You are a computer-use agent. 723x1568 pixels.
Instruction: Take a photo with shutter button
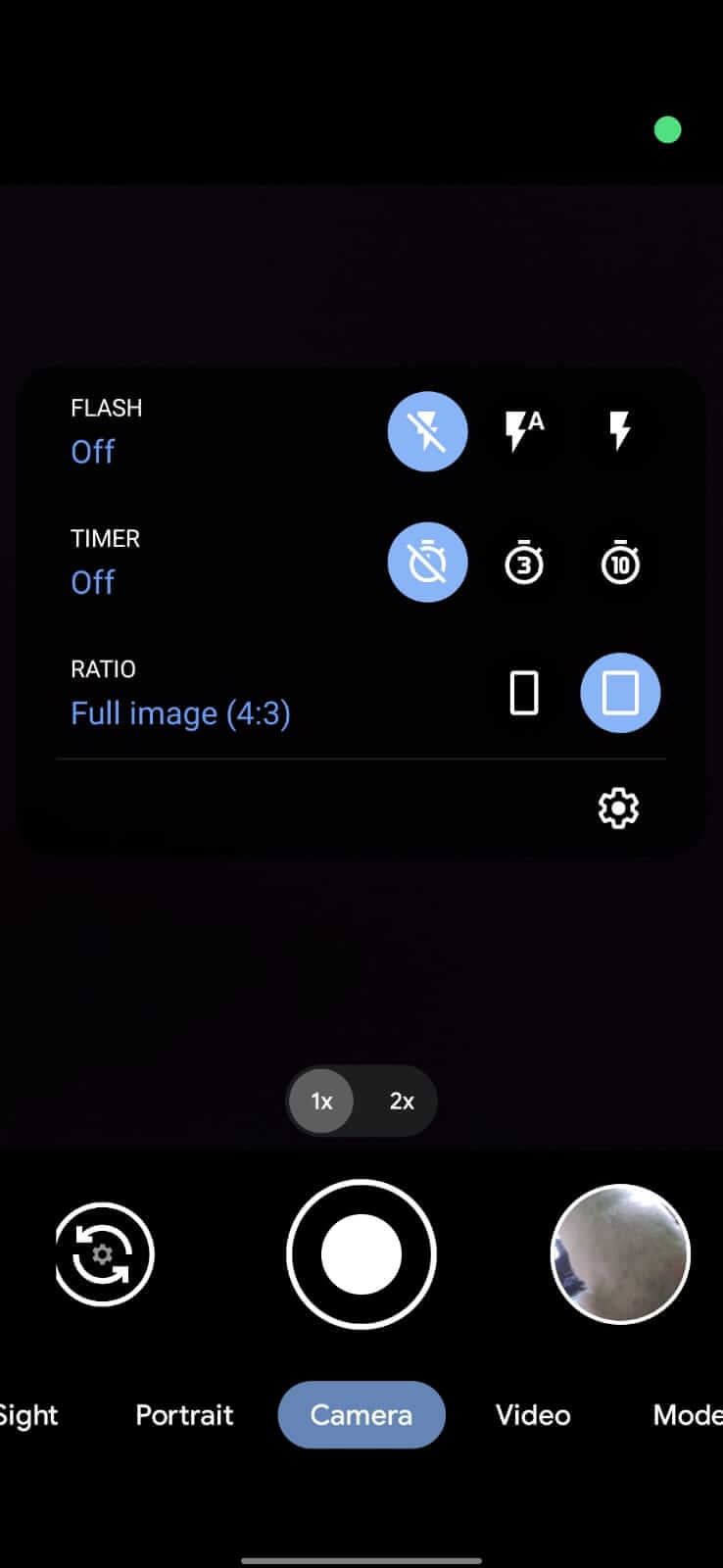pyautogui.click(x=361, y=1254)
